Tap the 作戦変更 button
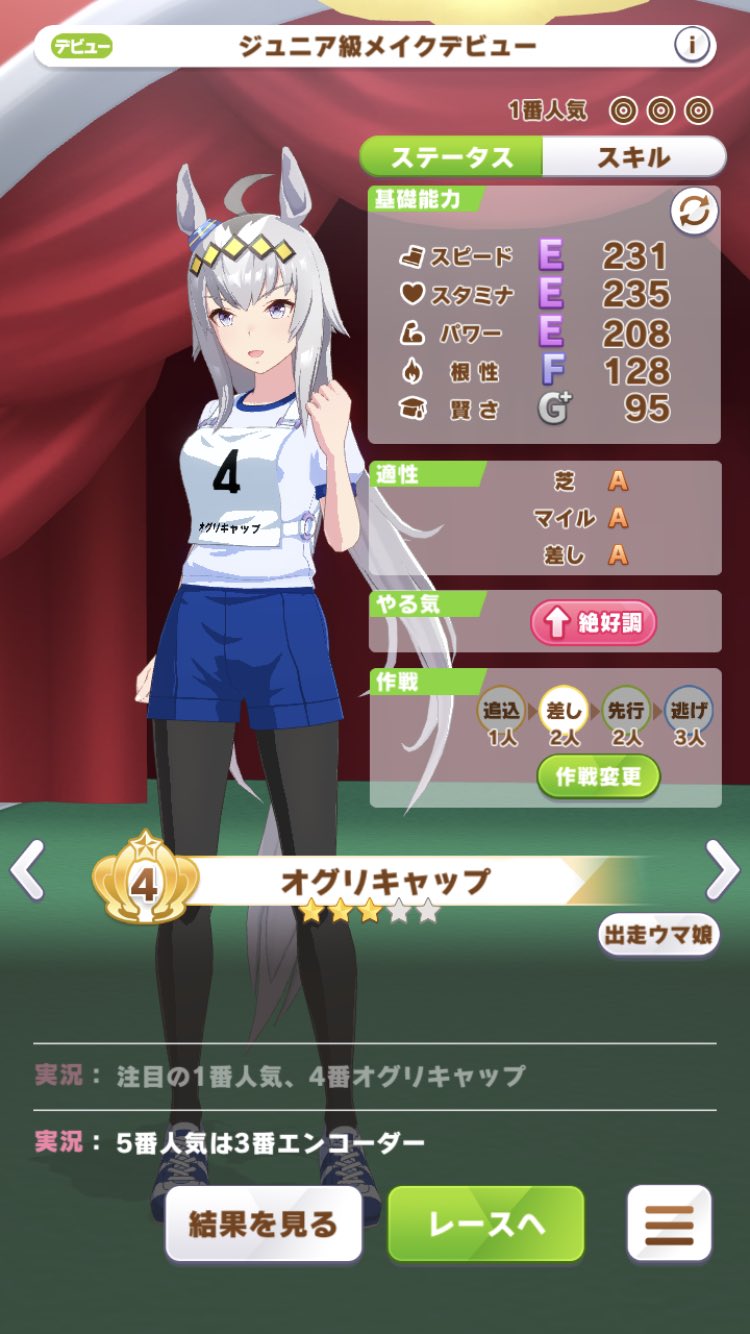Screen dimensions: 750x1334 pos(598,777)
